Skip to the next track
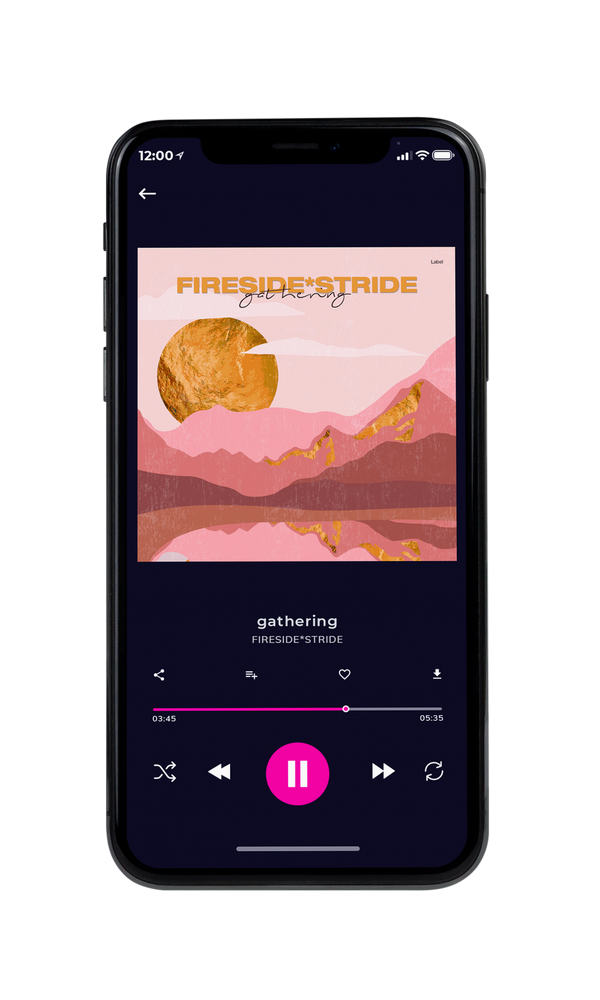The width and height of the screenshot is (600, 1000). coord(383,771)
